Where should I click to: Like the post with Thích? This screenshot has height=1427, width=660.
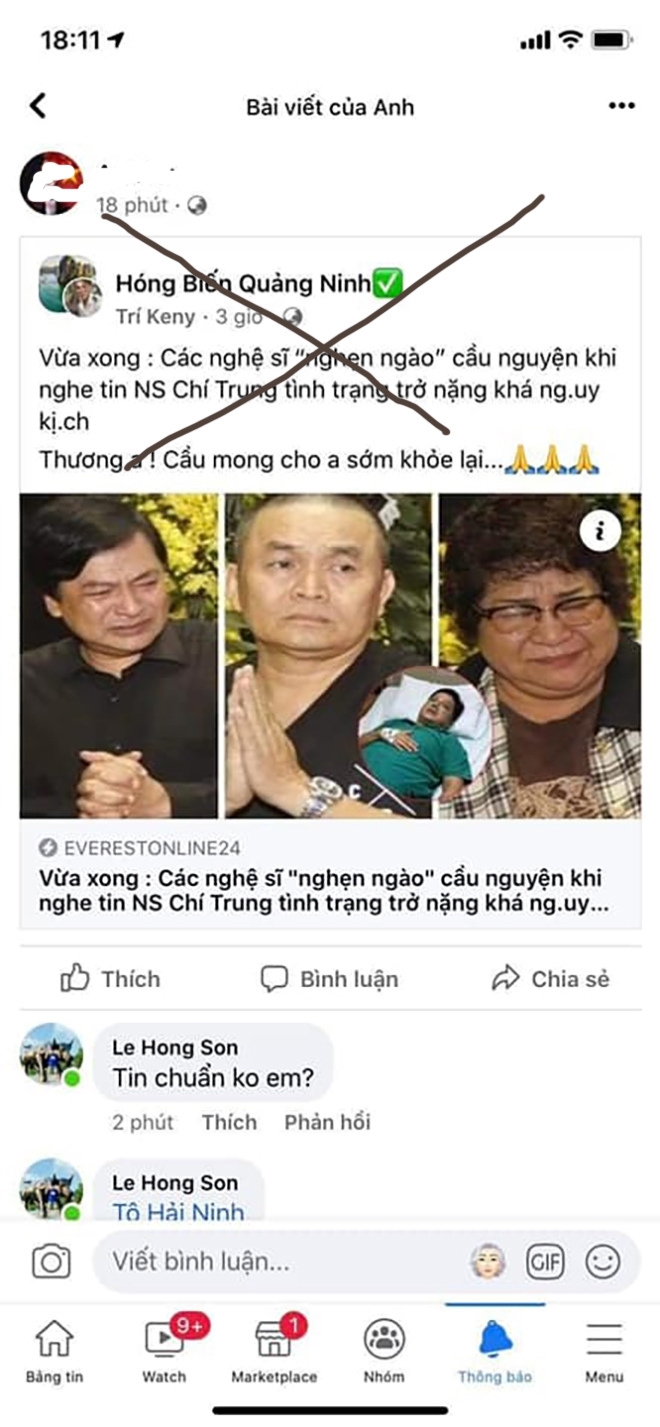[110, 979]
